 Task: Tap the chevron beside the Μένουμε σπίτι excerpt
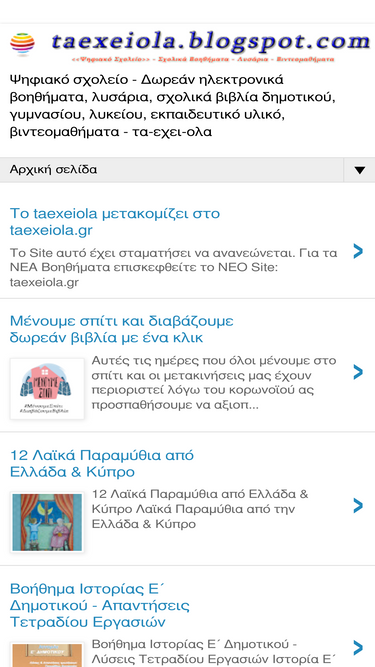[x=358, y=372]
